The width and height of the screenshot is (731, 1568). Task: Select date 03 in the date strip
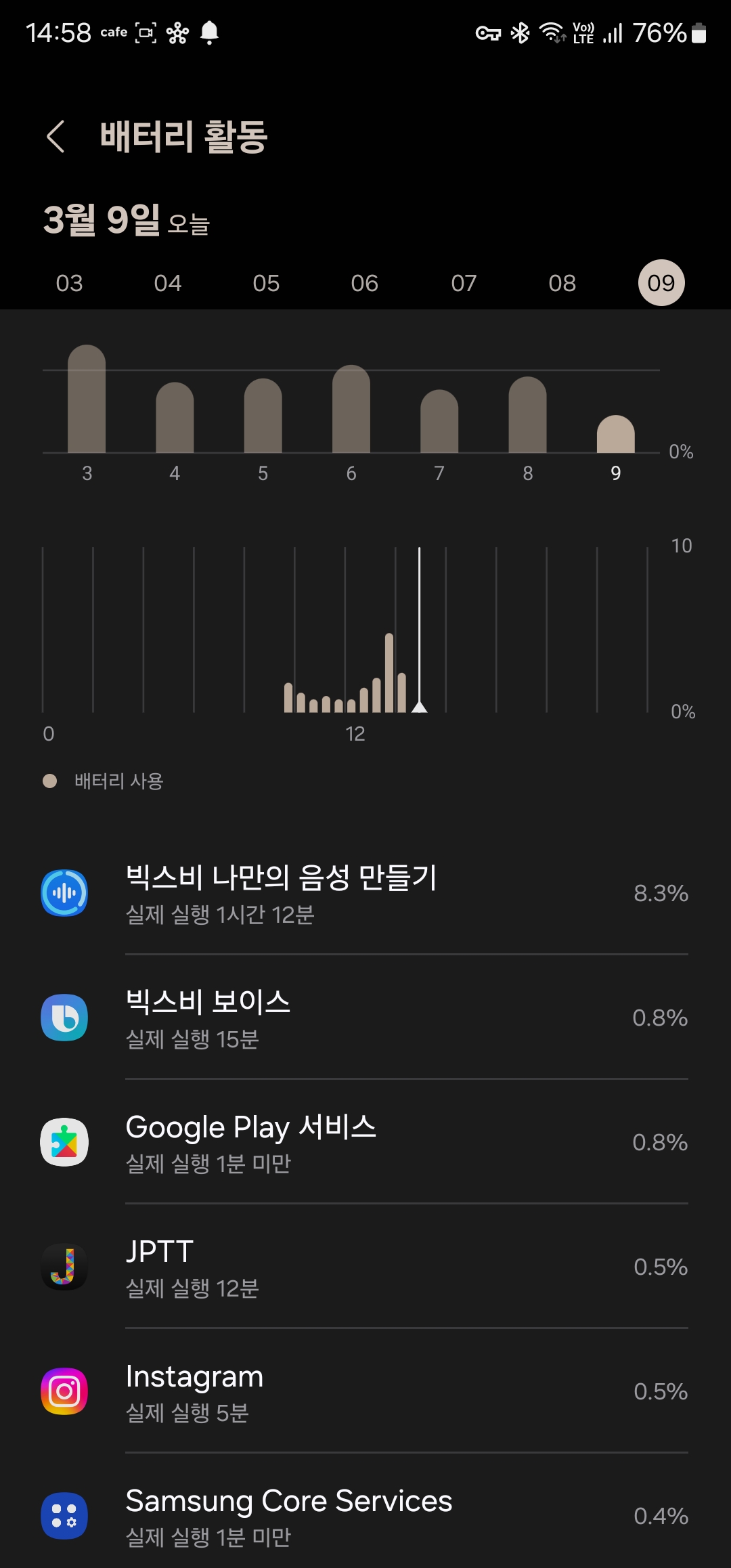tap(69, 283)
